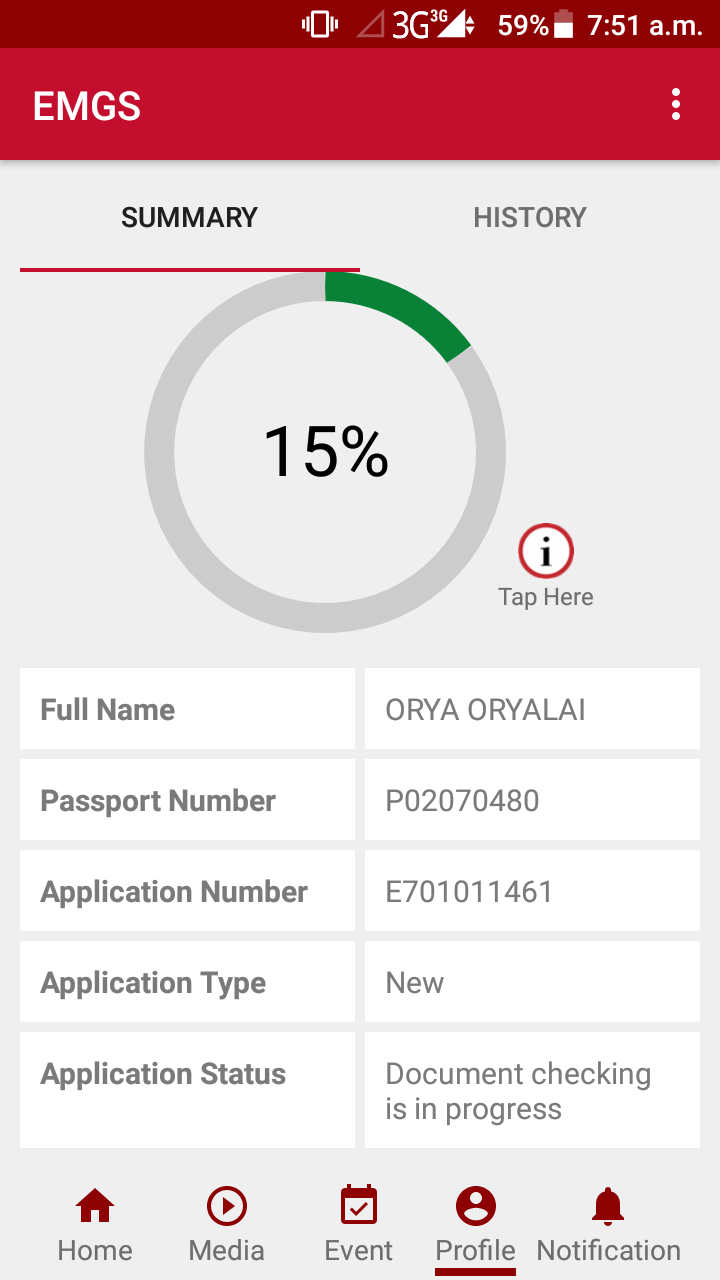720x1280 pixels.
Task: Open the Profile tab
Action: tap(476, 1225)
